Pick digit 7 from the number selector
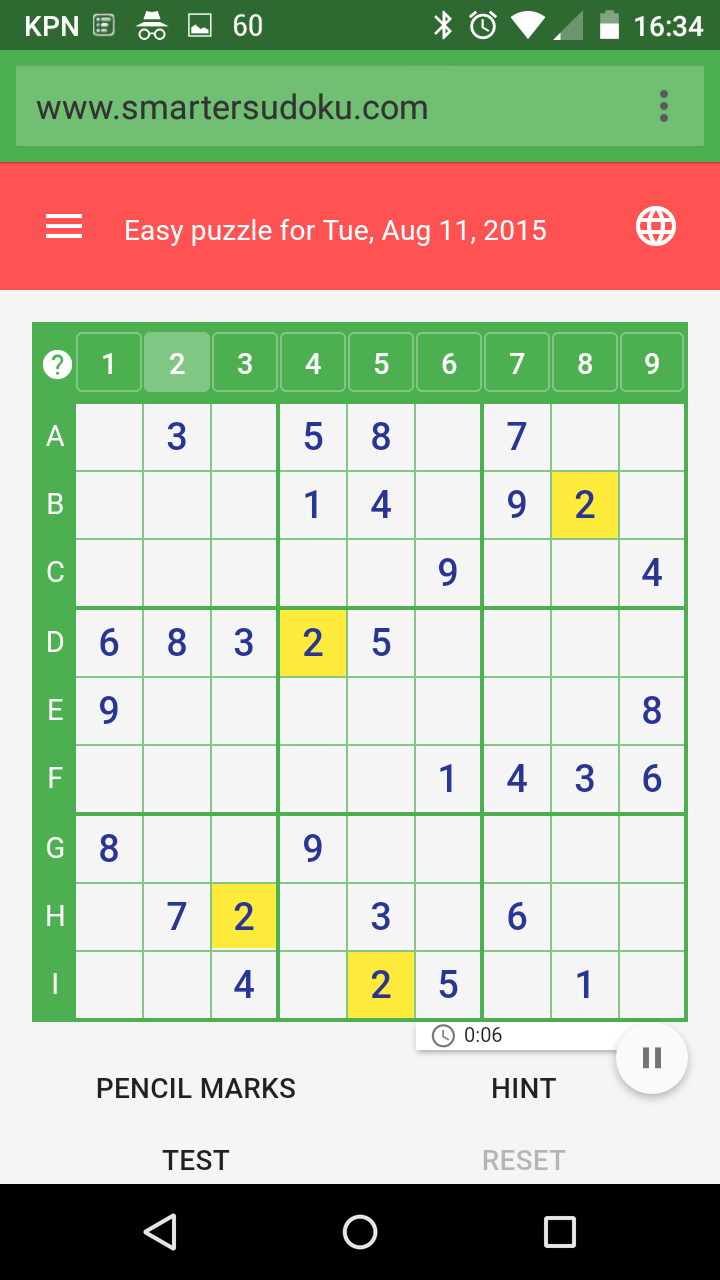Viewport: 720px width, 1280px height. click(517, 362)
